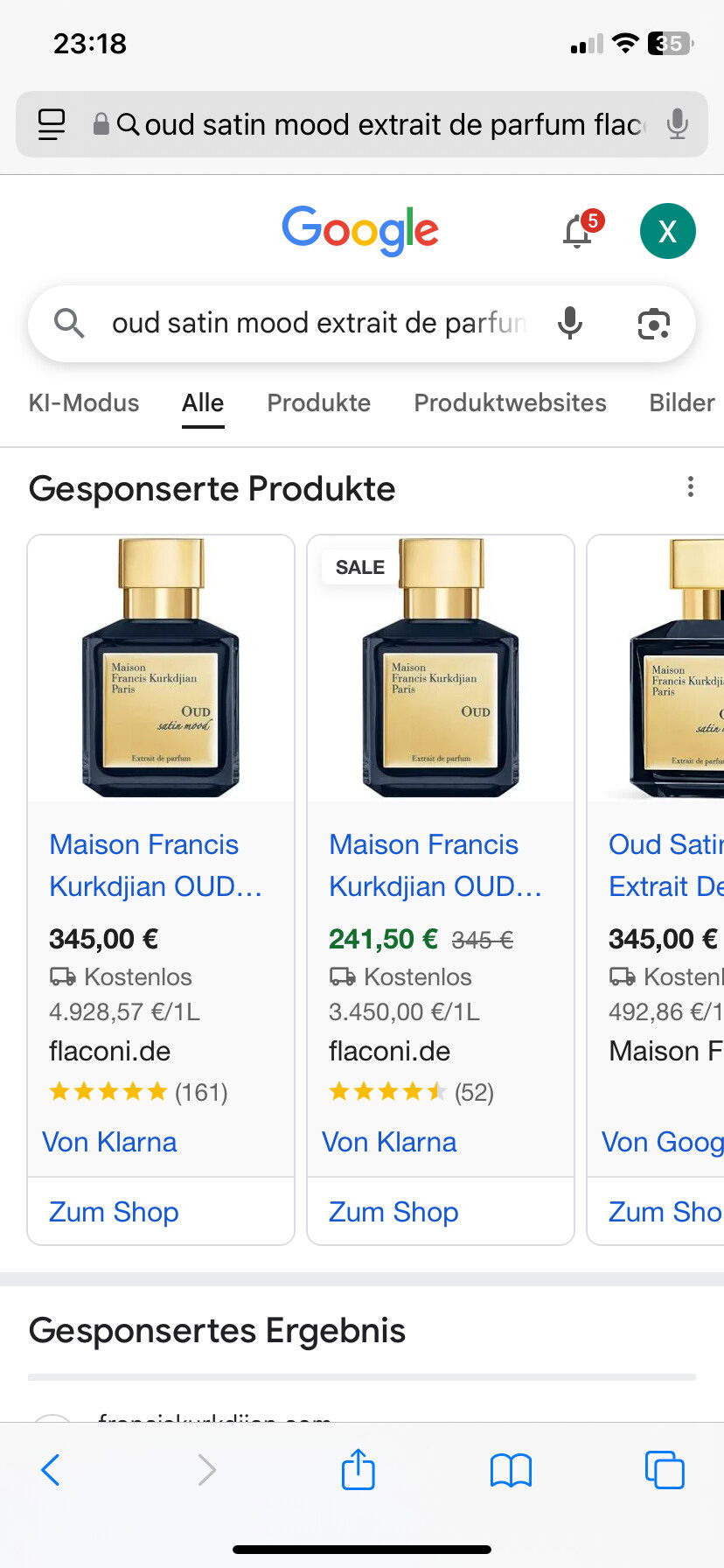724x1568 pixels.
Task: Open options menu for Gesponserte Produkte
Action: tap(691, 487)
